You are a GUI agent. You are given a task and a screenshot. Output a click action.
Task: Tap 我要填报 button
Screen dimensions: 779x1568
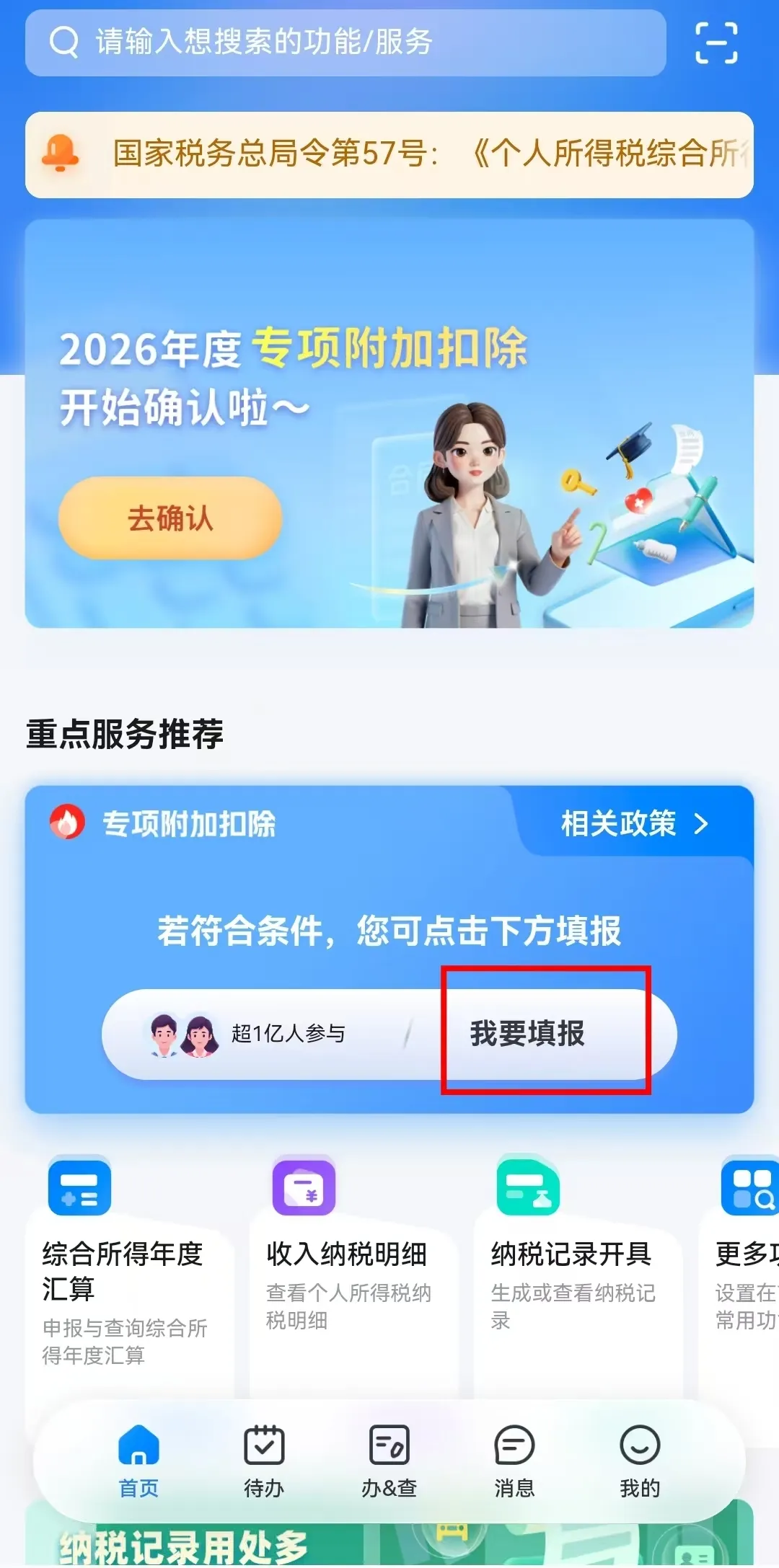click(528, 1033)
